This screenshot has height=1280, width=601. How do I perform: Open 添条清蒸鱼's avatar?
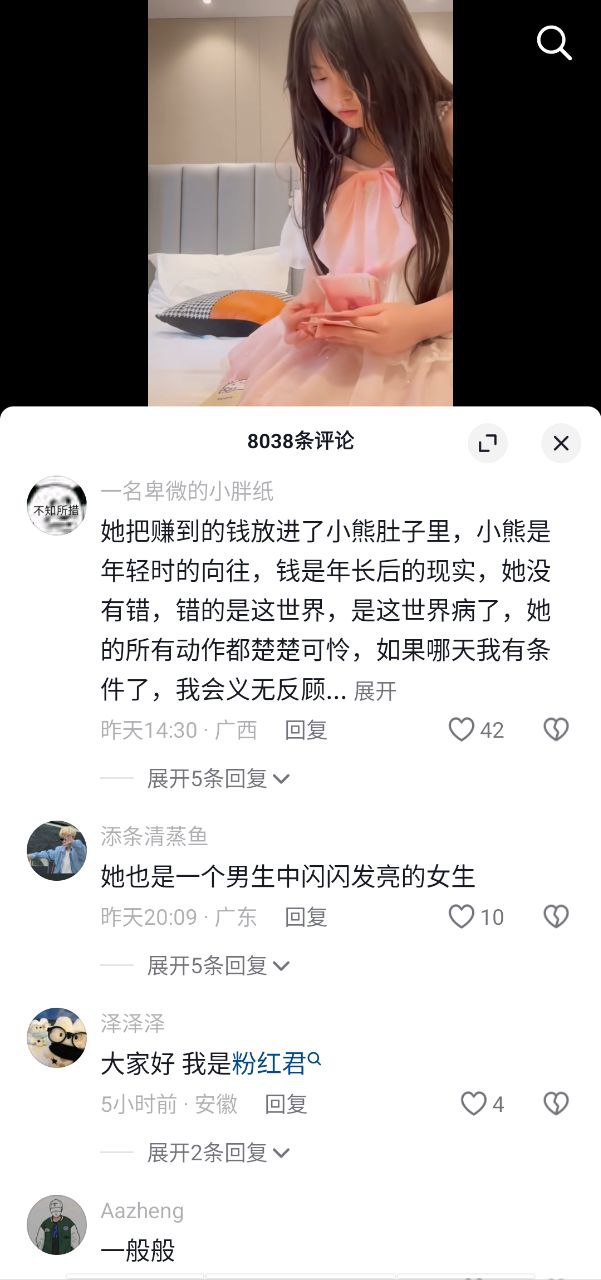tap(56, 850)
